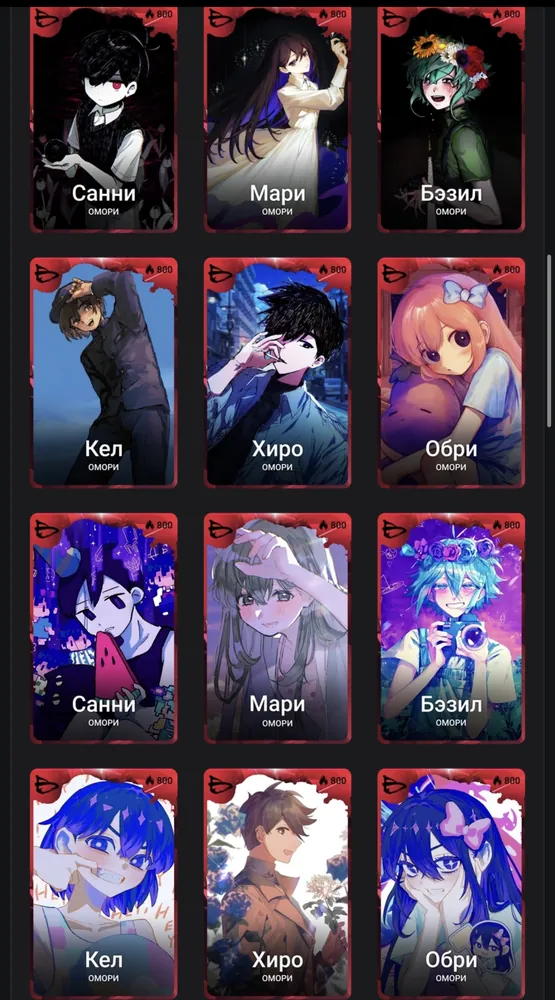Open the brown-haired Хиро card with flowers
Screen dimensions: 555x1000
click(x=278, y=884)
